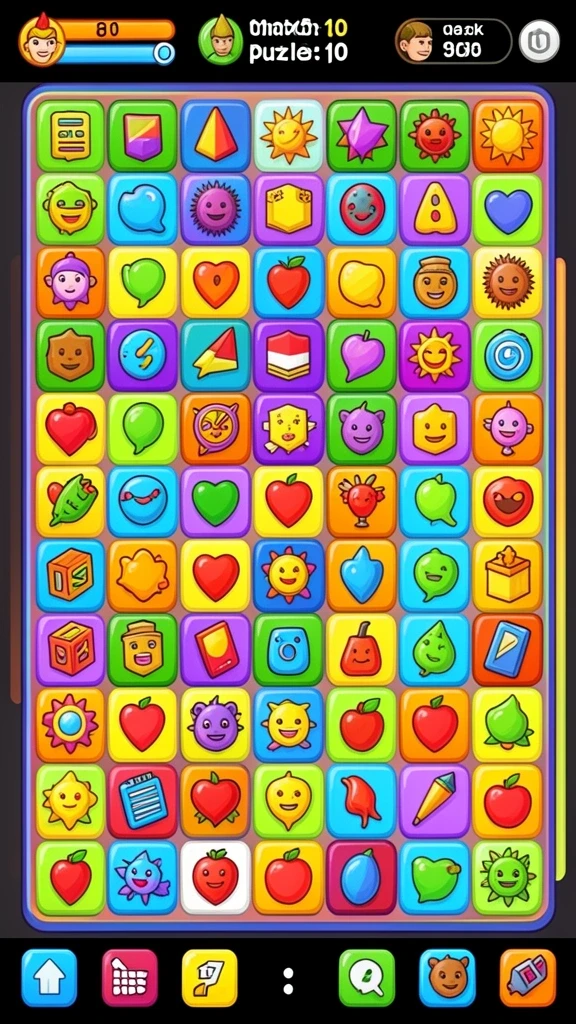
Task: Open the red grid button in bottom bar
Action: [129, 978]
